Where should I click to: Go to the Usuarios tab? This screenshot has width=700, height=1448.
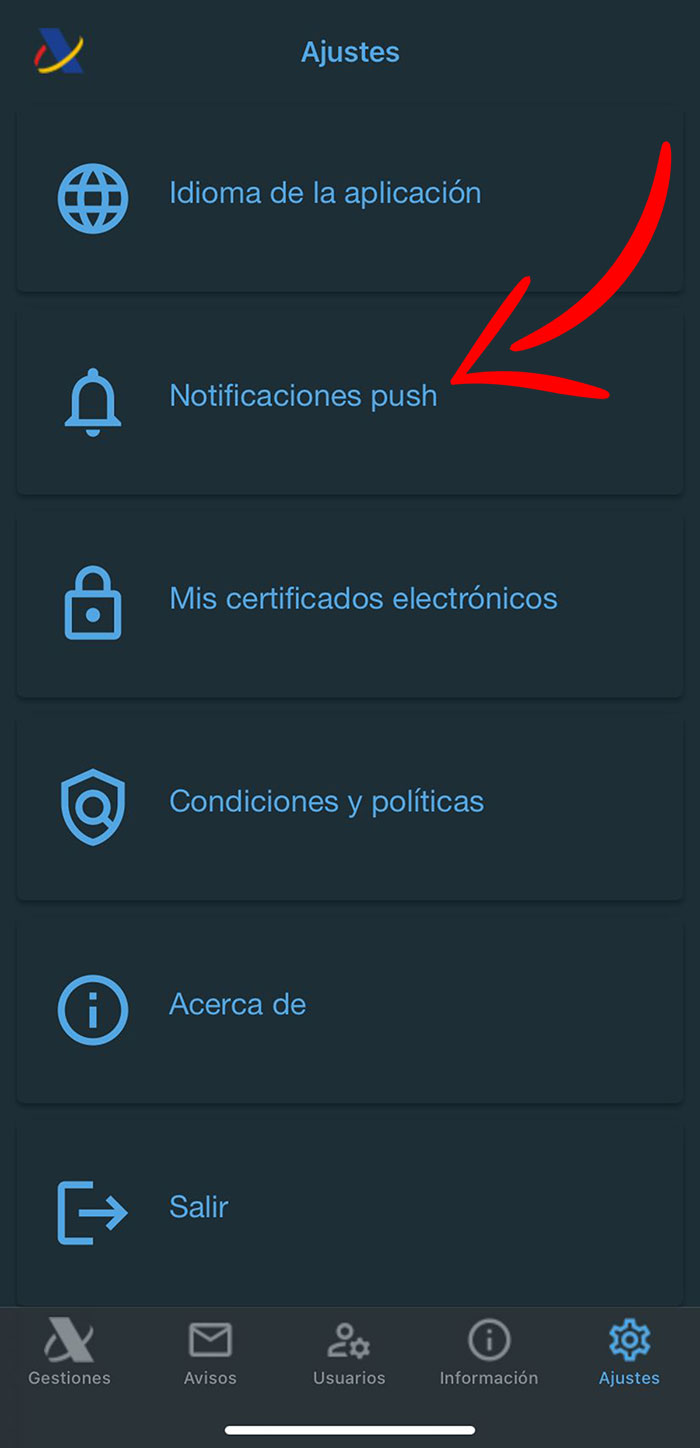(349, 1353)
